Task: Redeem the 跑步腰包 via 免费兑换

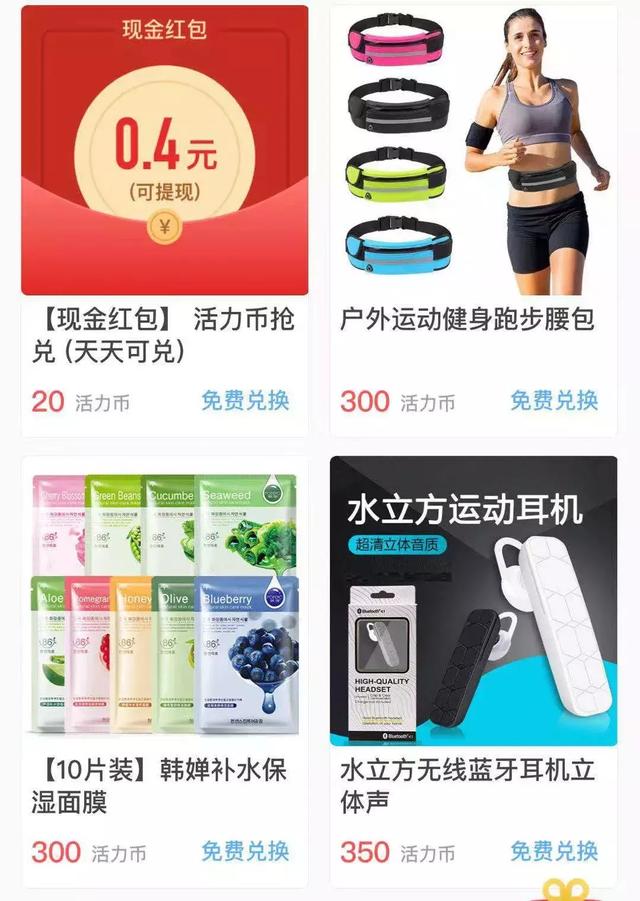Action: click(x=554, y=401)
